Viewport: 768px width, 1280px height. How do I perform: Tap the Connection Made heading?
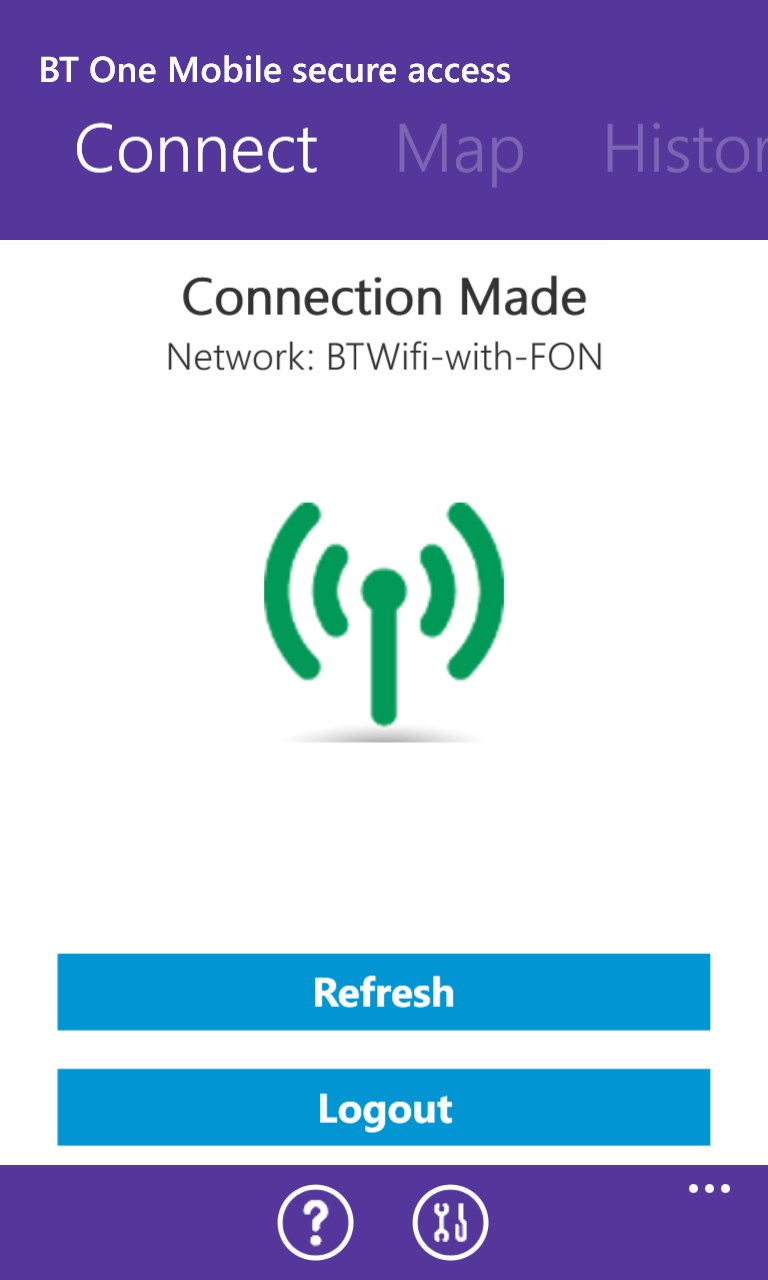(383, 295)
